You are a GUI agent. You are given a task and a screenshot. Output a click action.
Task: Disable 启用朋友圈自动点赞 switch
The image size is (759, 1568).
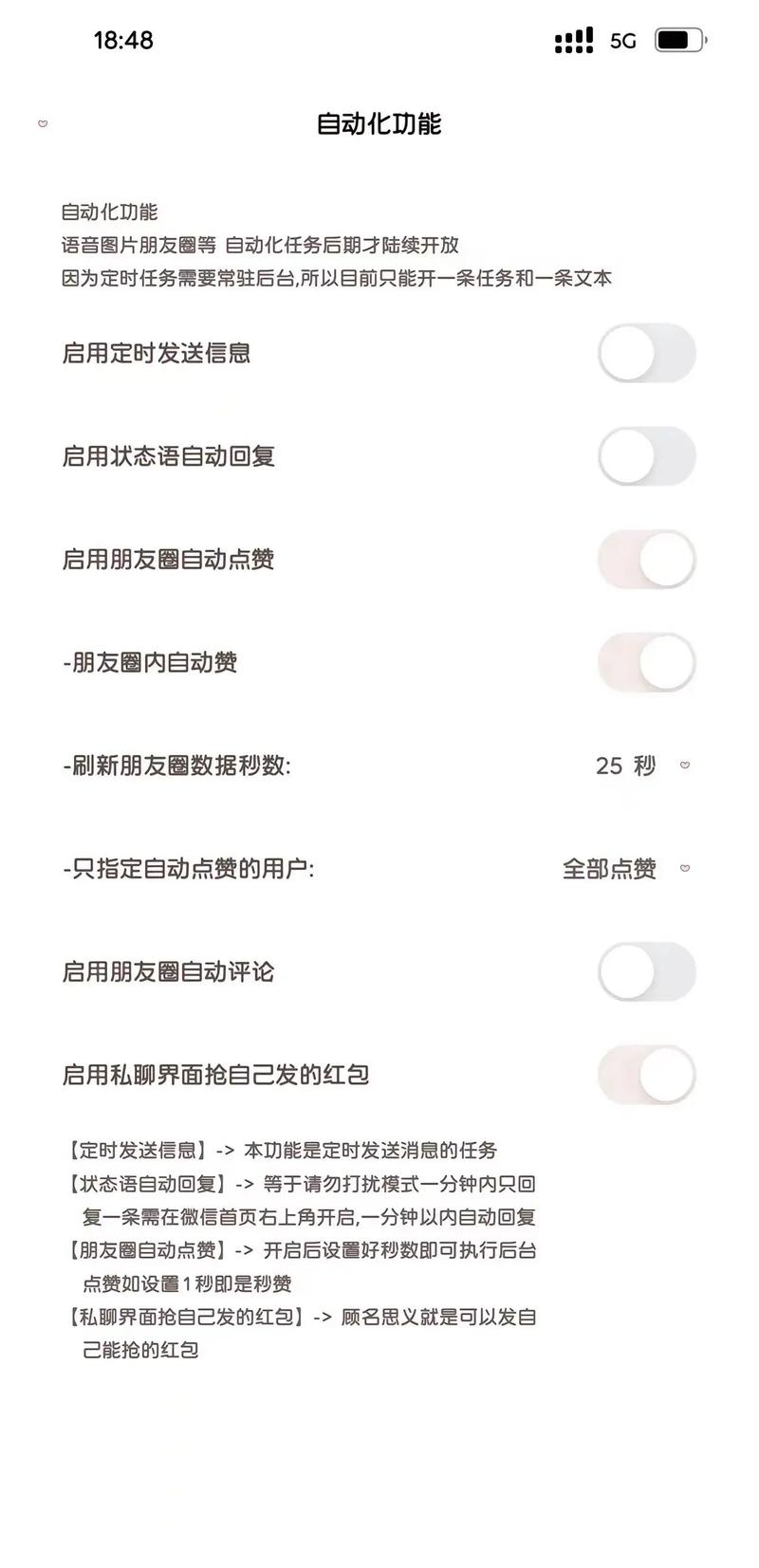point(646,560)
